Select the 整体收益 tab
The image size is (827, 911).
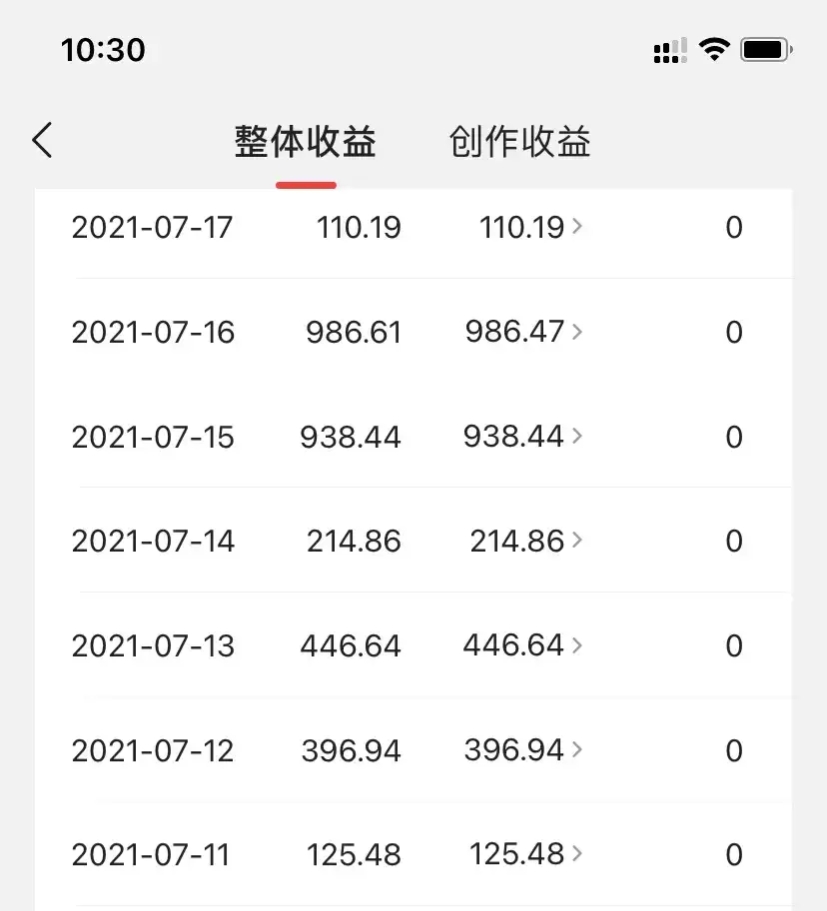click(x=304, y=141)
